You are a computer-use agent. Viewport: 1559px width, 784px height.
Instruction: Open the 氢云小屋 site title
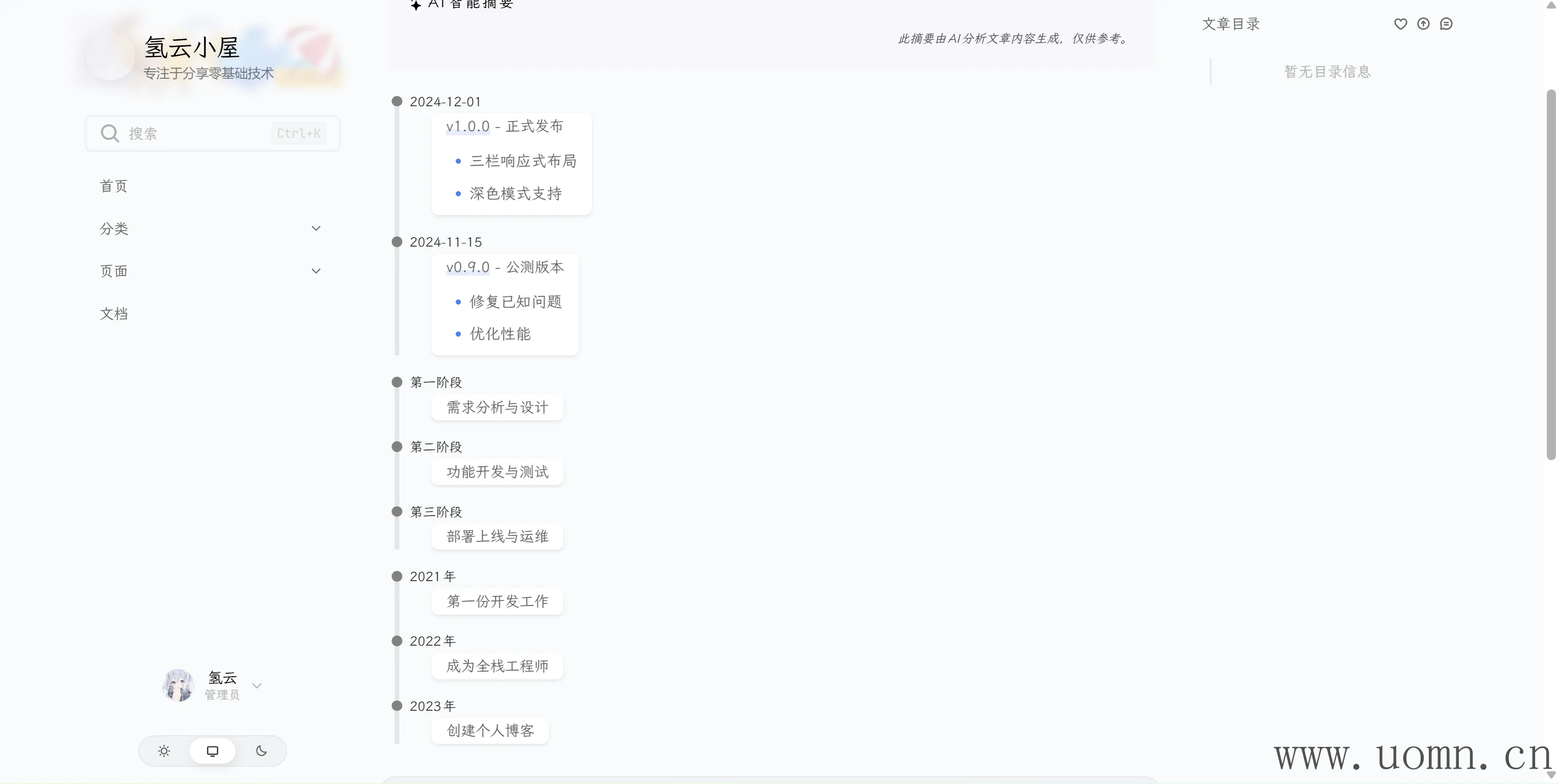[x=191, y=47]
